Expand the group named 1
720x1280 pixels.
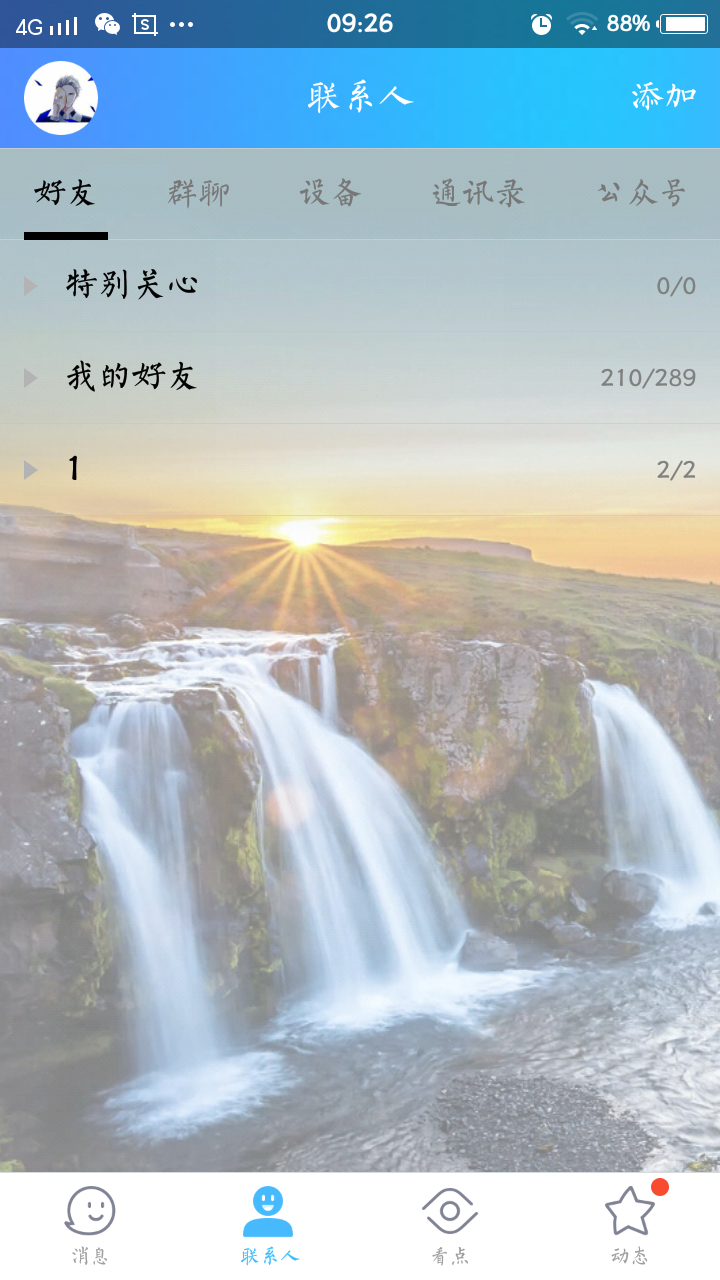360,470
